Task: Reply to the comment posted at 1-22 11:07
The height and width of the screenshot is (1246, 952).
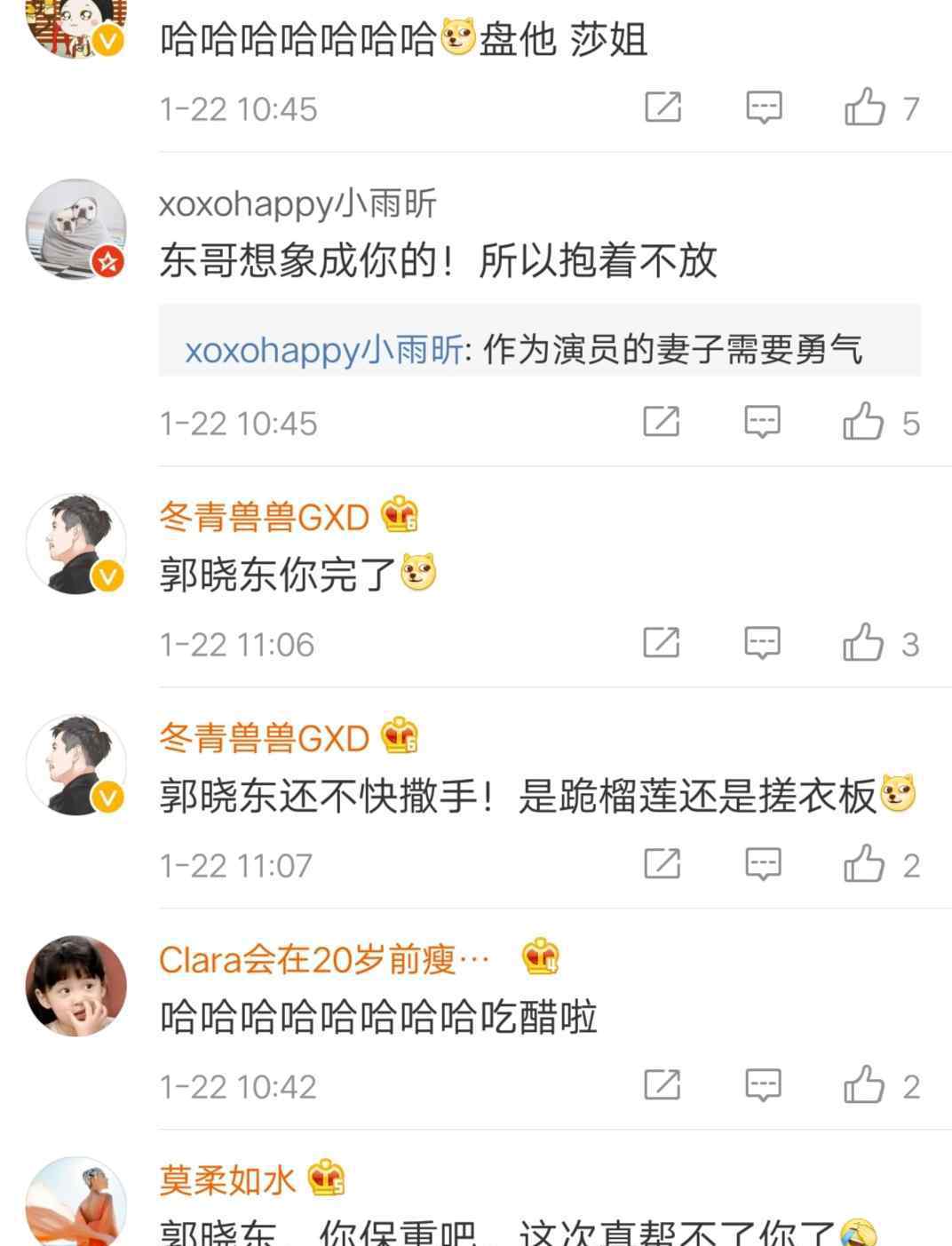Action: [x=762, y=864]
